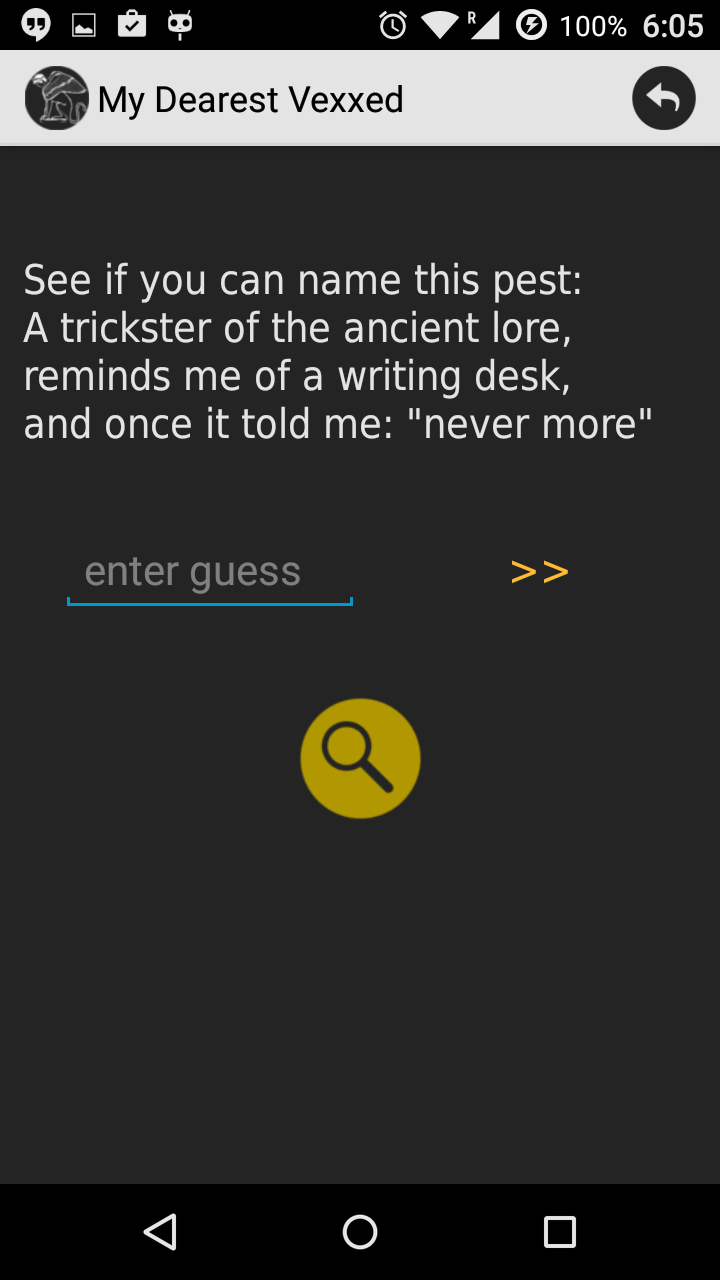Tap the back arrow in the app bar
720x1280 pixels.
663,98
